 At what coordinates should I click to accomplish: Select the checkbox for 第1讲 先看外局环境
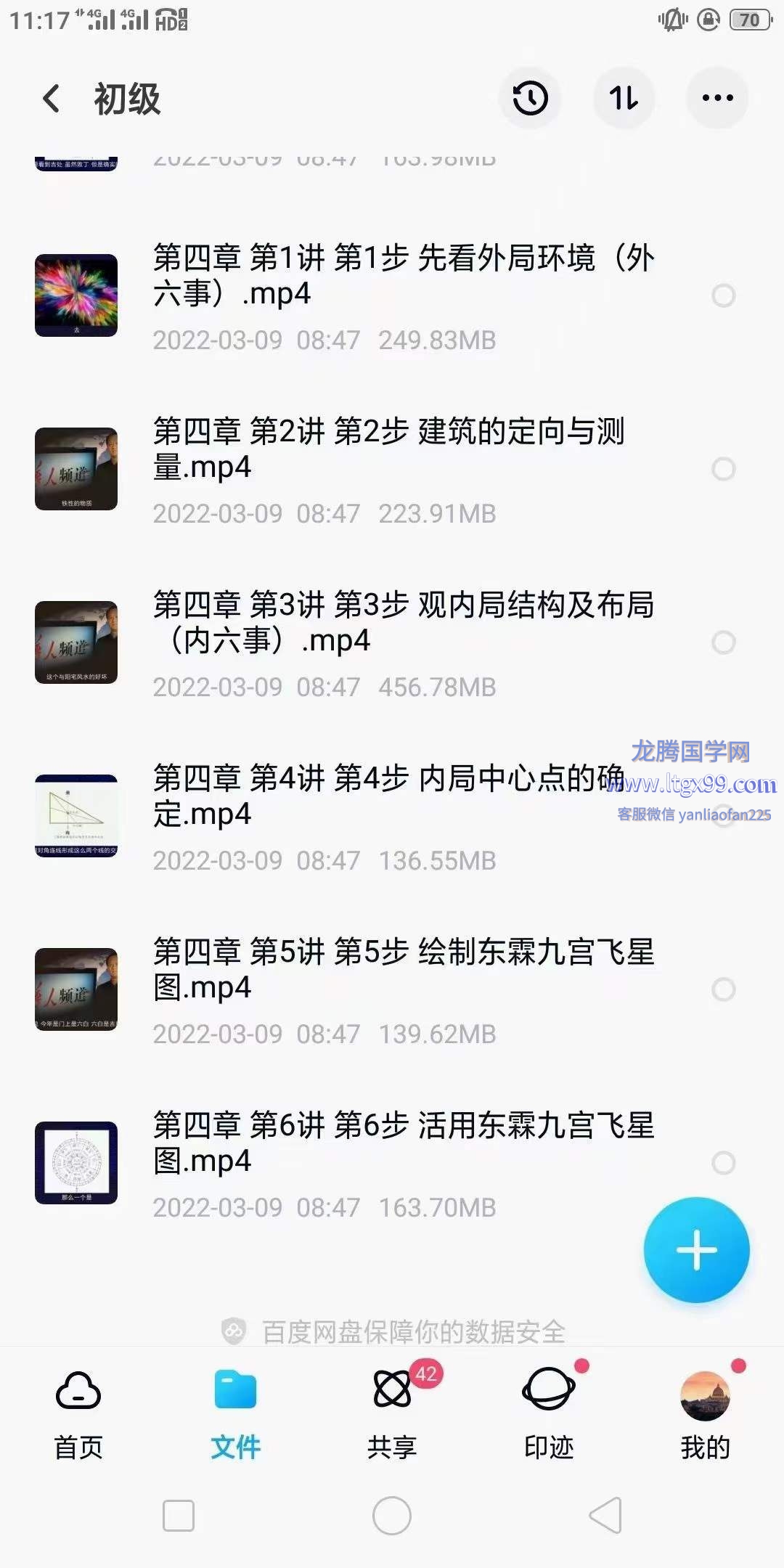click(x=723, y=295)
